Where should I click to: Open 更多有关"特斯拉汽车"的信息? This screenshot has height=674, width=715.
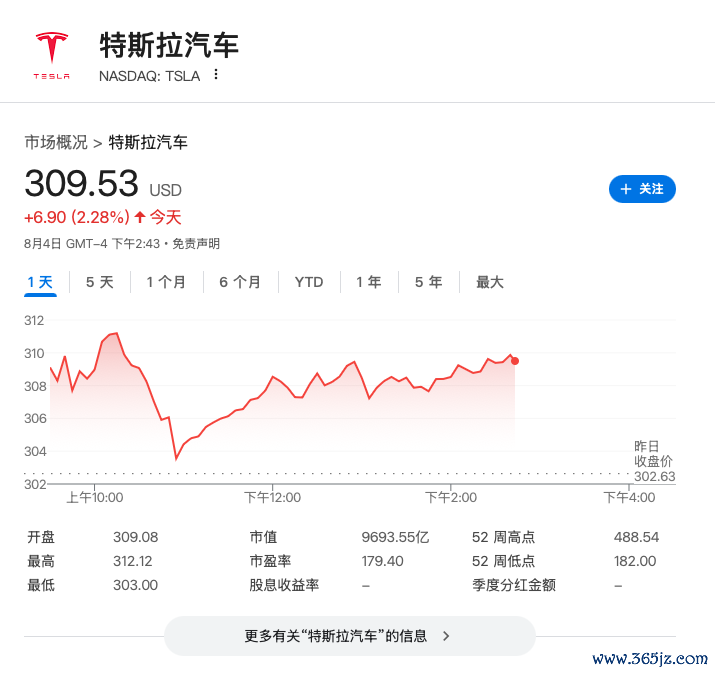coord(349,635)
